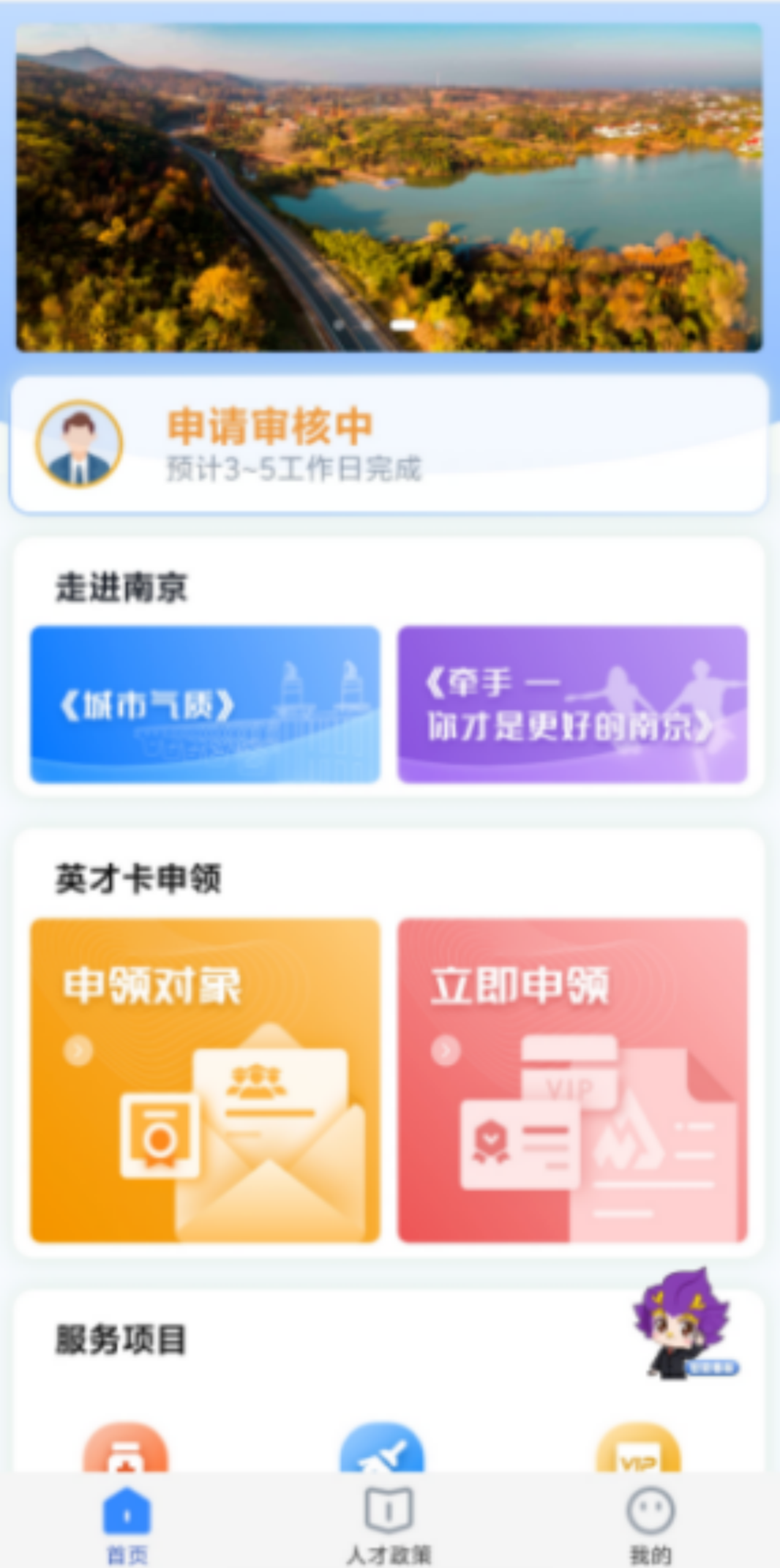Open the《城市气质》card
This screenshot has height=1568, width=780.
tap(205, 704)
